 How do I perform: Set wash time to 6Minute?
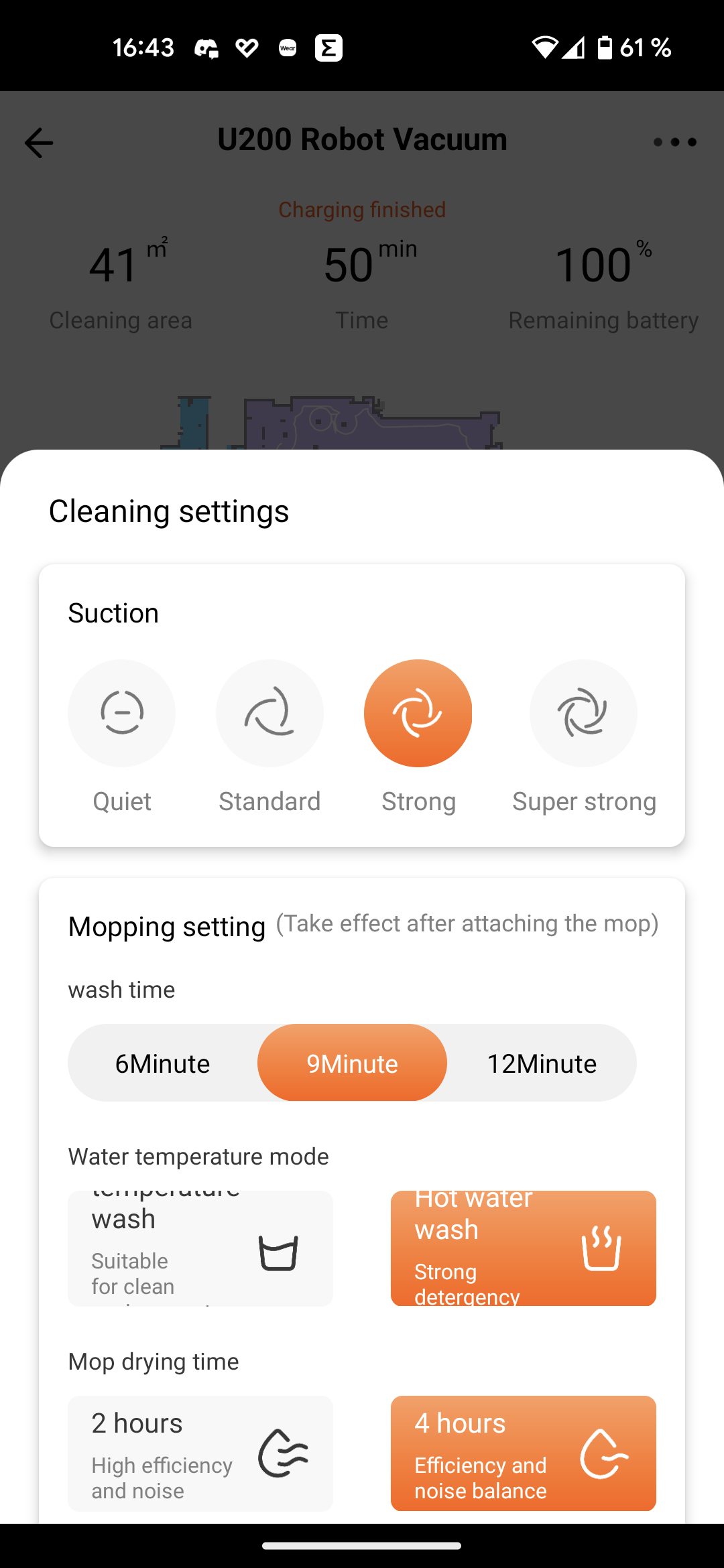point(163,1063)
